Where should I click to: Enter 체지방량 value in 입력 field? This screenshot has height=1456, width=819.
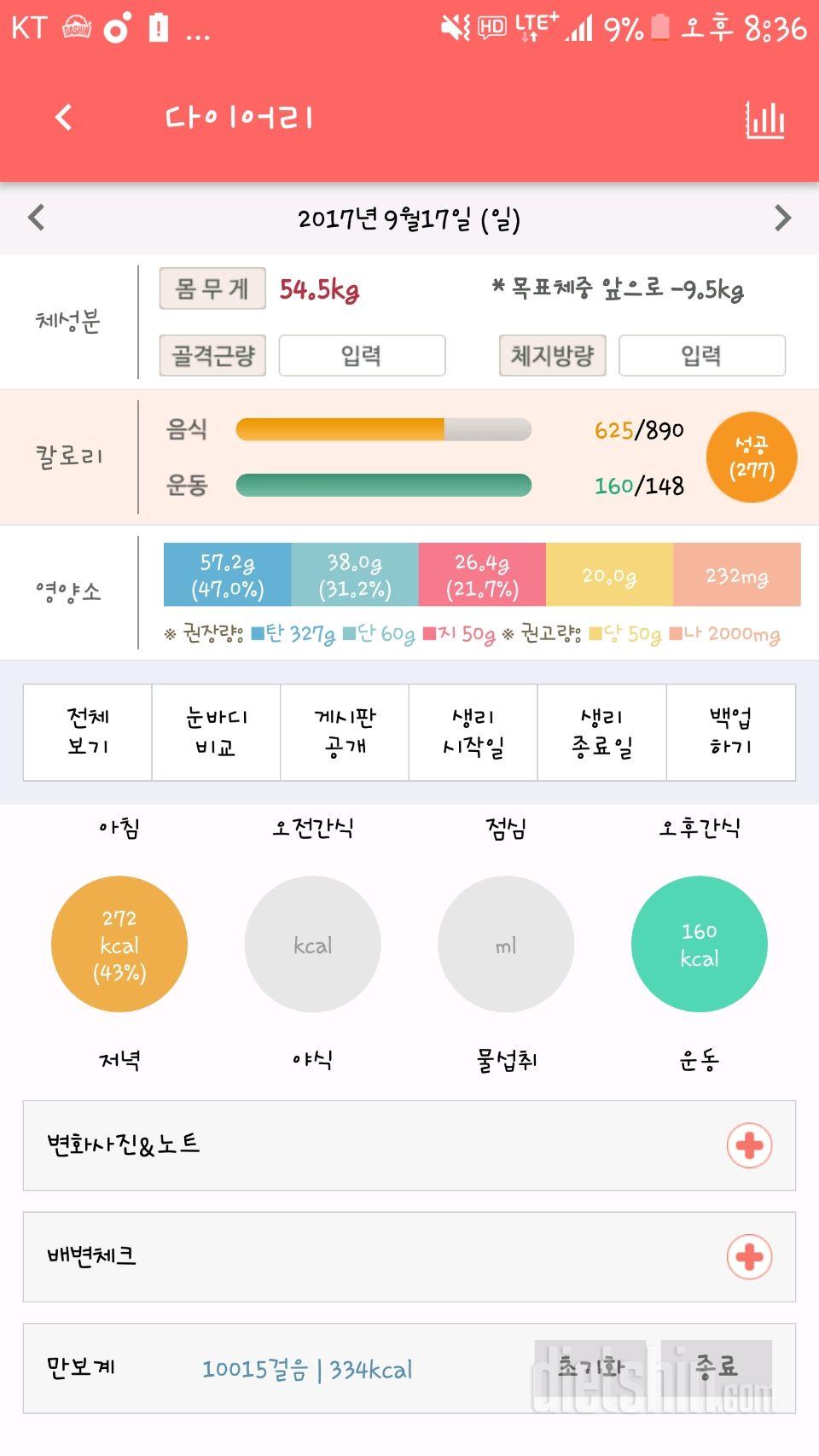[x=701, y=355]
